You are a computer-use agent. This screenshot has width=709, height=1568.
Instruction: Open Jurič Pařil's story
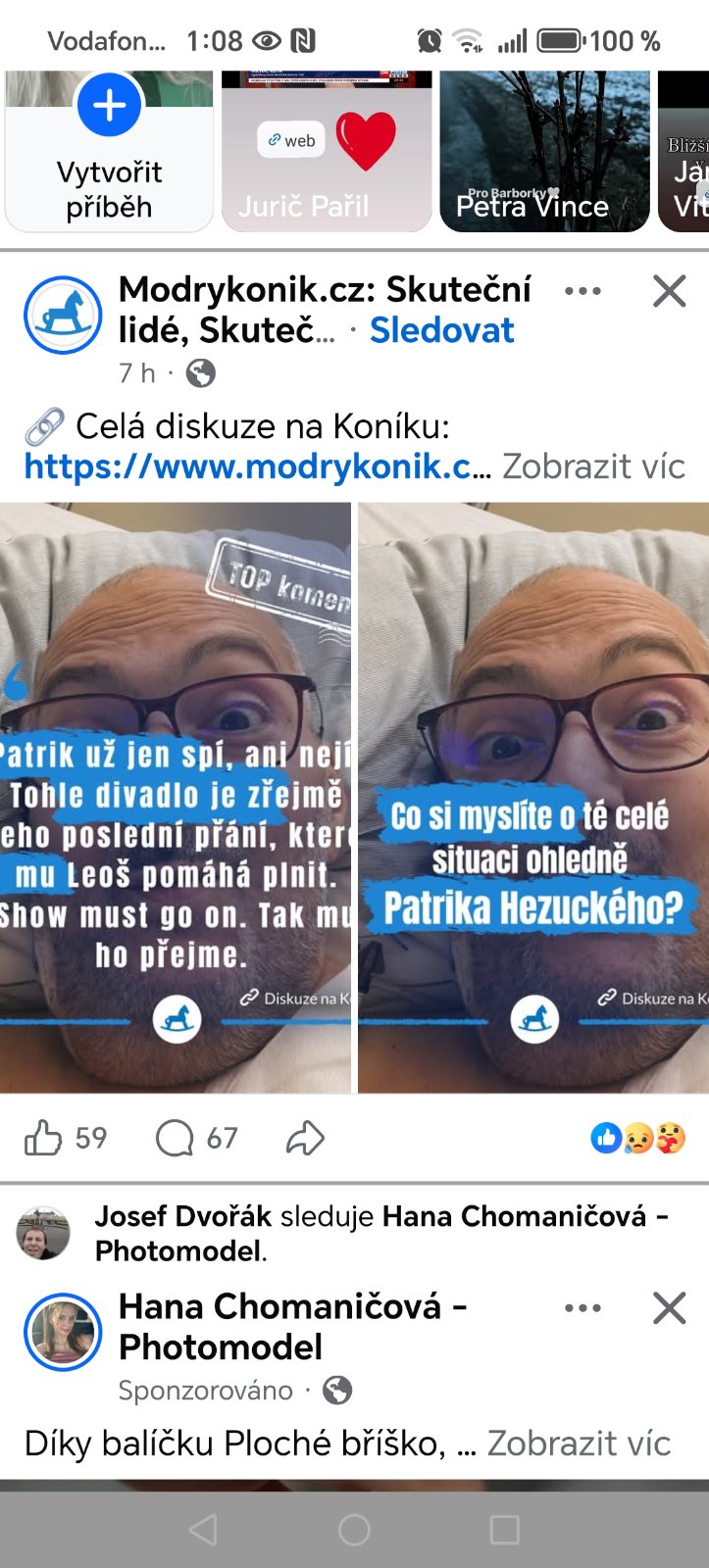(327, 152)
